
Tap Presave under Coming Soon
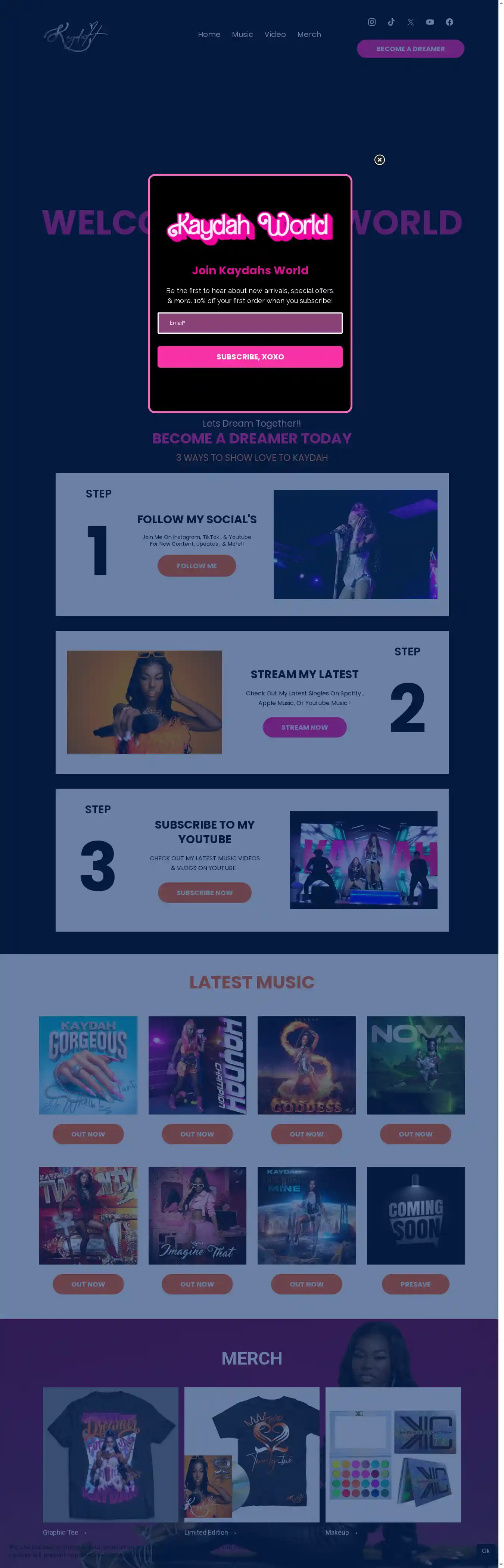coord(415,1284)
